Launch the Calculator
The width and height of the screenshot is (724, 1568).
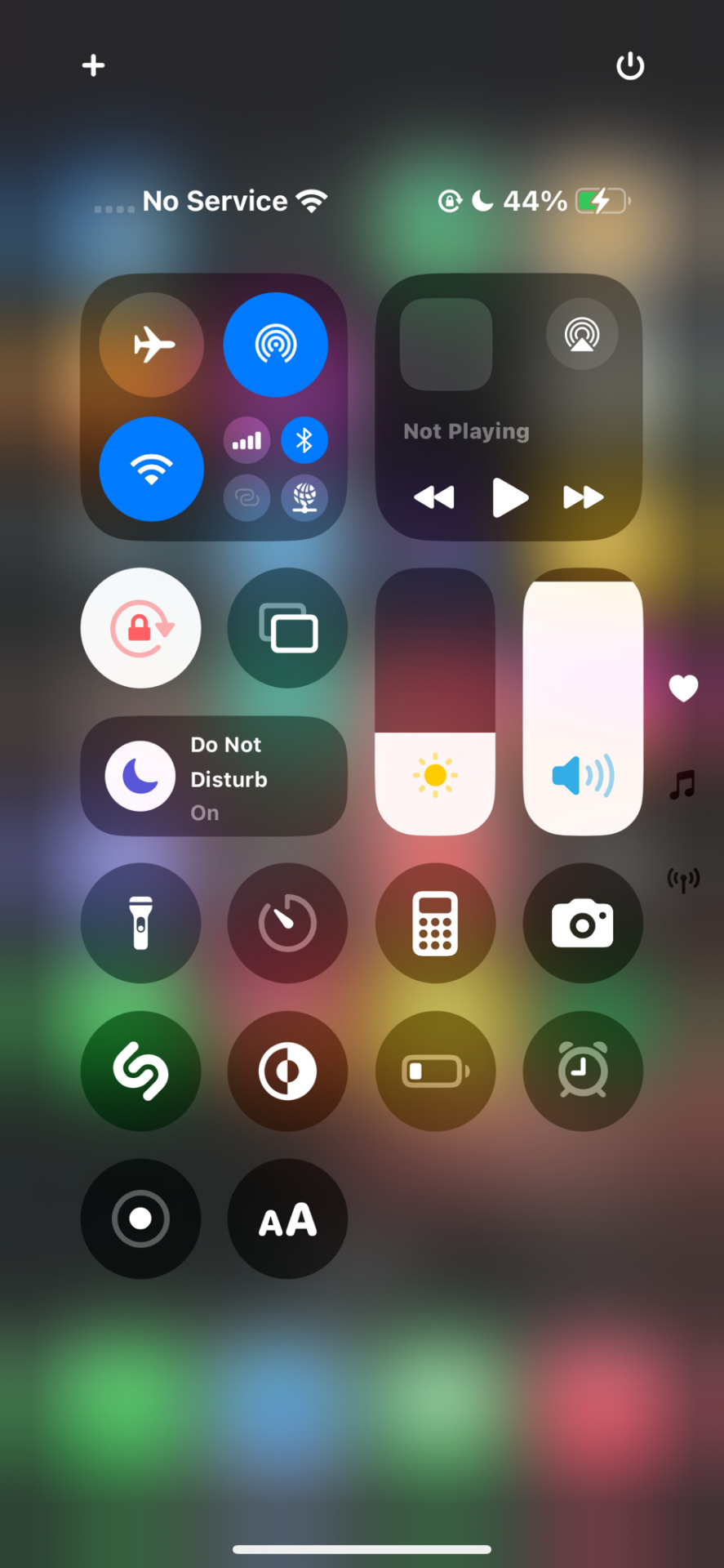435,923
